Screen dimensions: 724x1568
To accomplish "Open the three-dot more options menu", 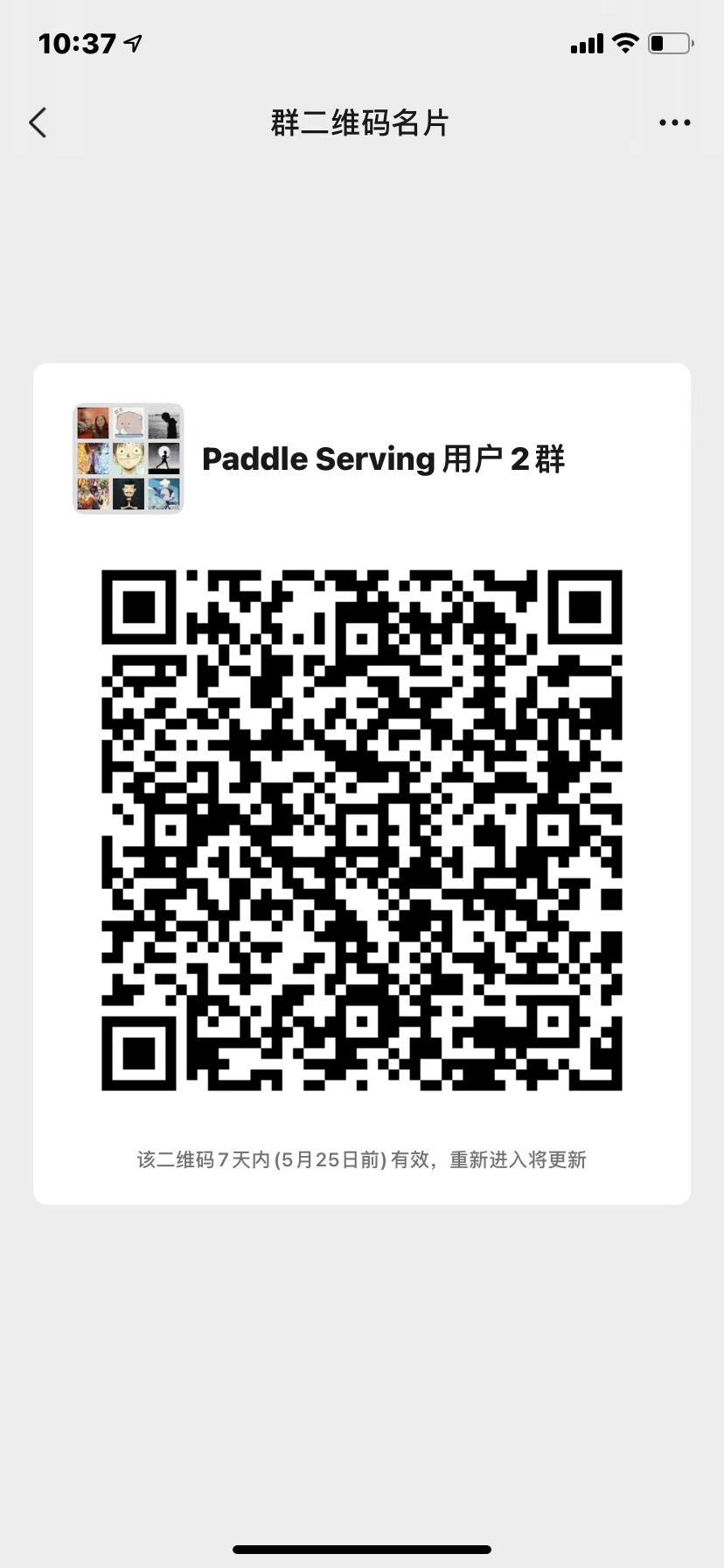I will click(675, 123).
